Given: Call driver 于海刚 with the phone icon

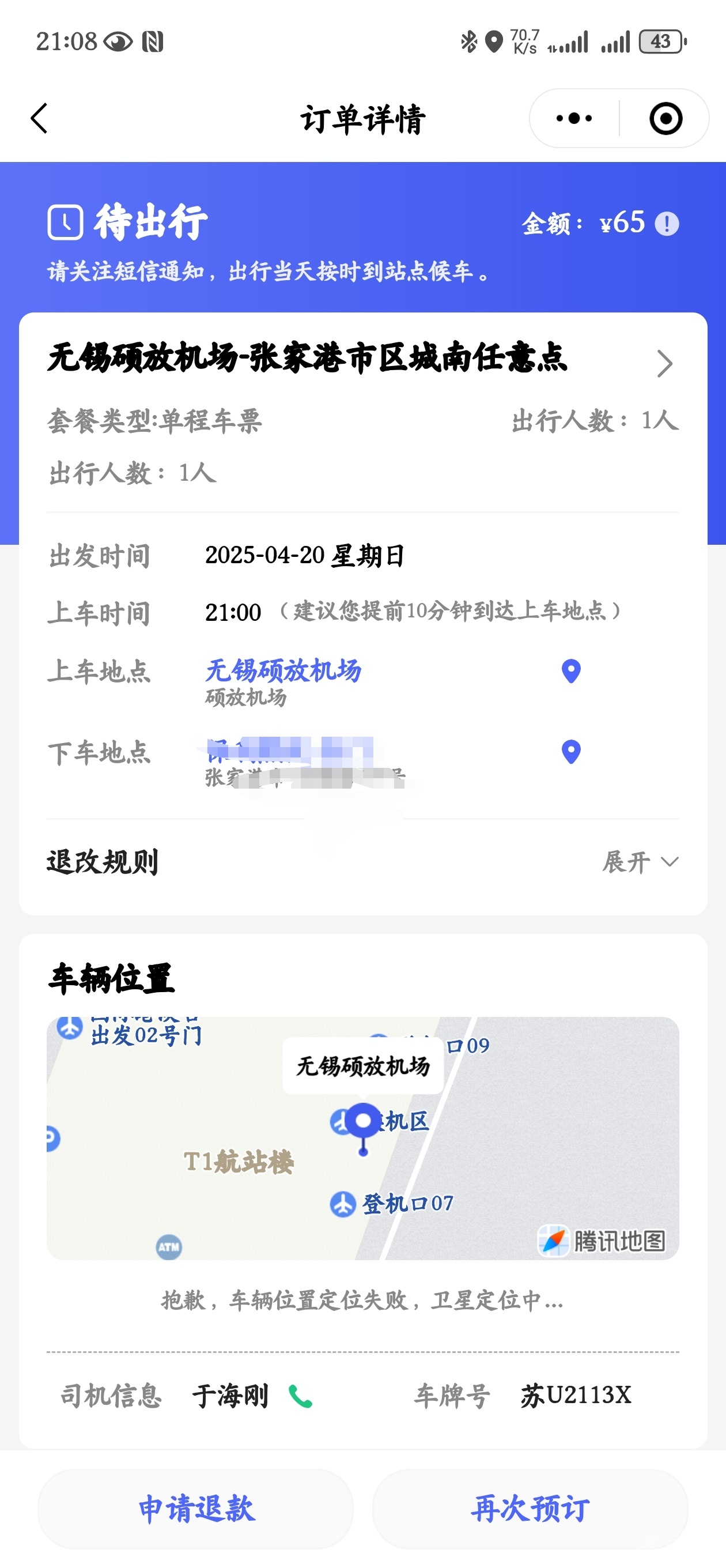Looking at the screenshot, I should point(300,1396).
